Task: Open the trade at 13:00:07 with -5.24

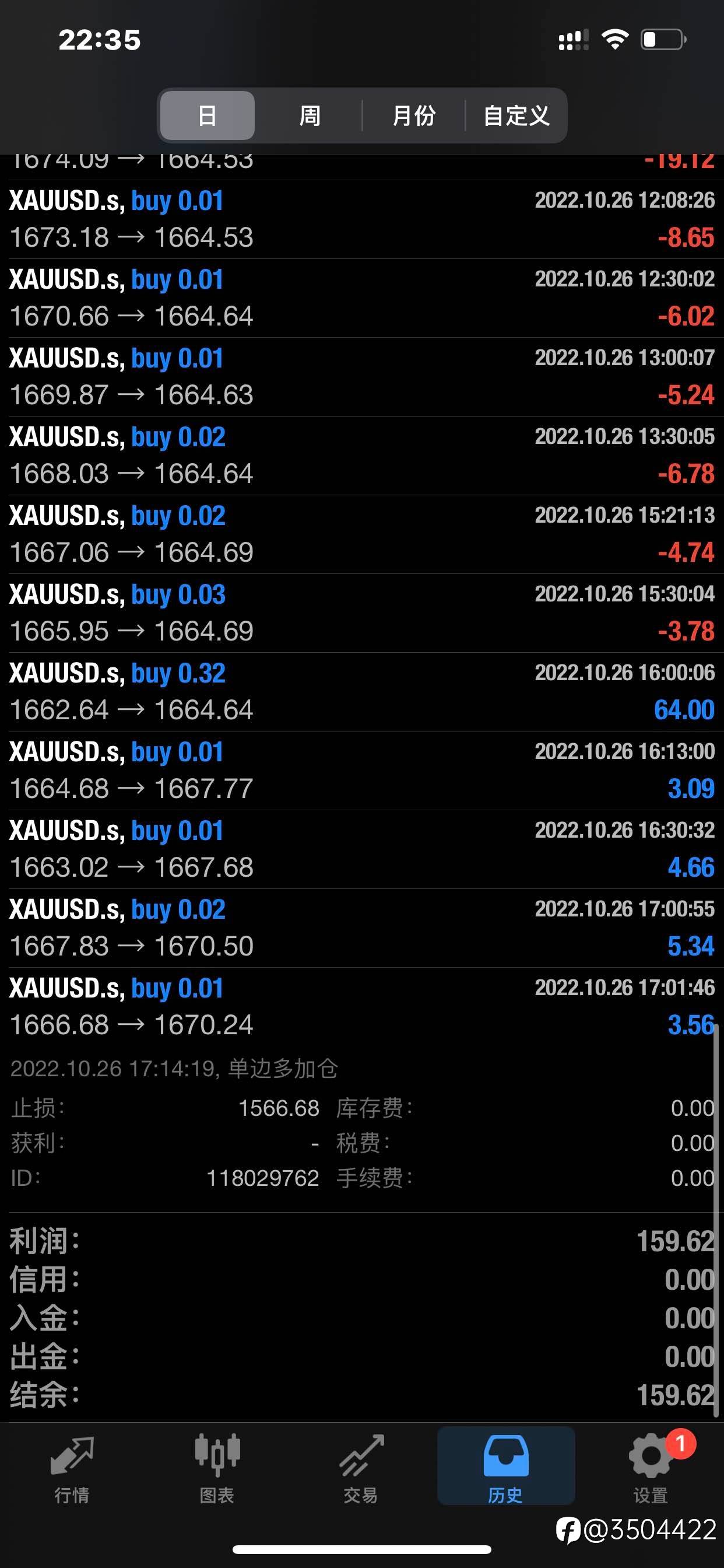Action: (362, 377)
